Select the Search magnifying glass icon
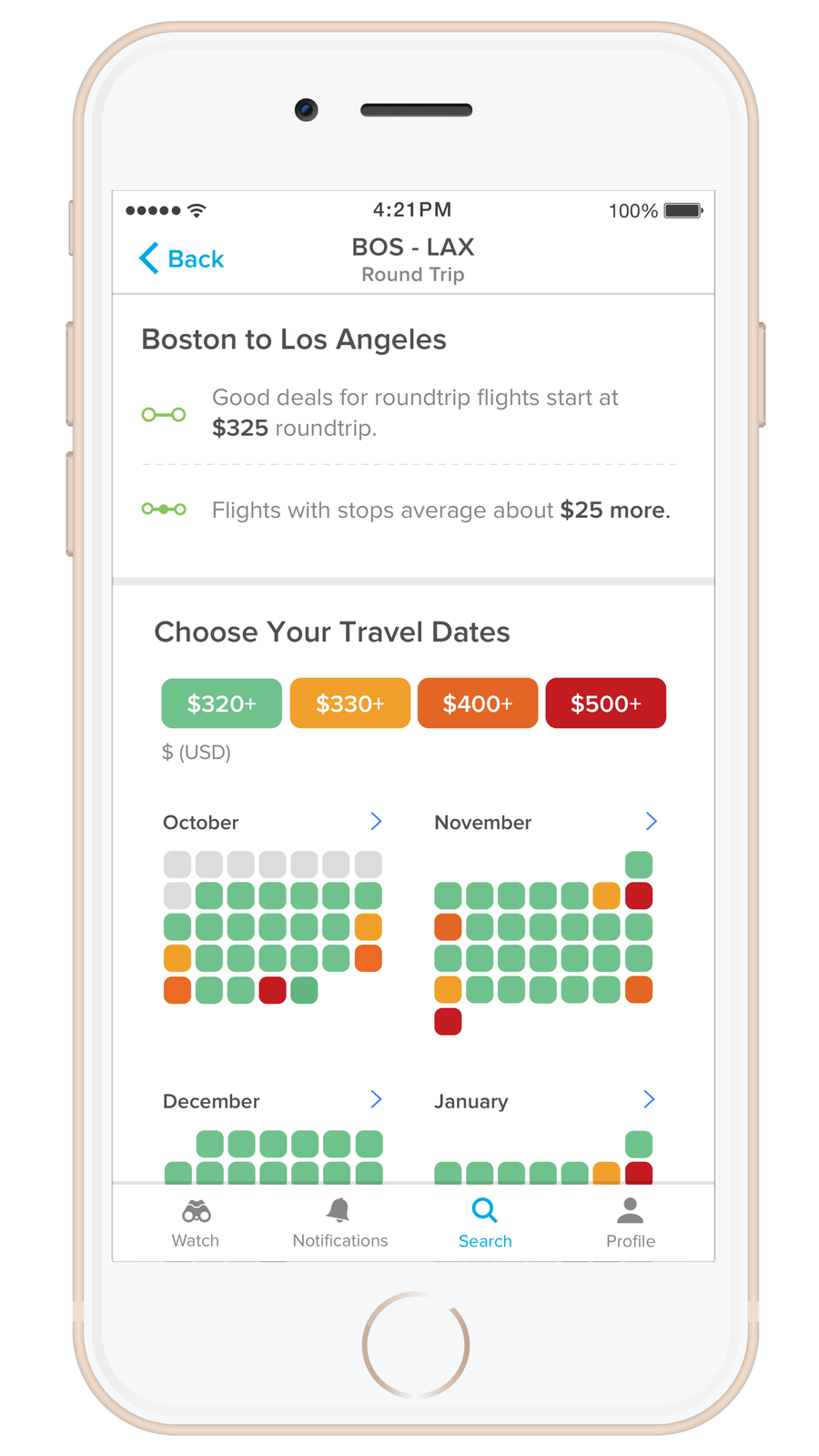The width and height of the screenshot is (819, 1456). tap(484, 1210)
